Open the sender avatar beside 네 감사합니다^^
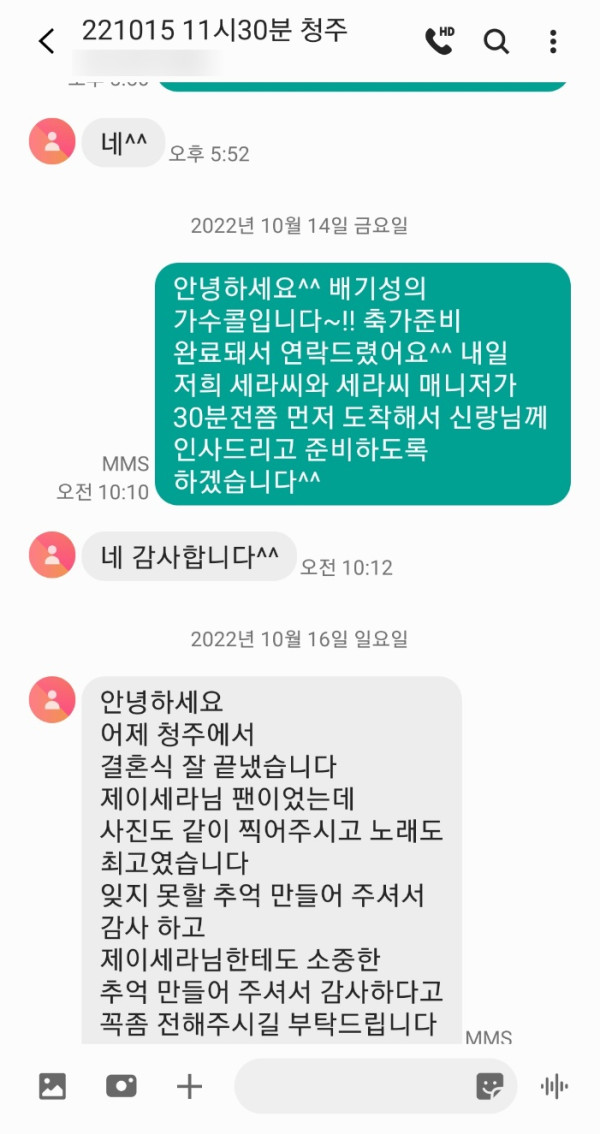This screenshot has width=600, height=1134. pyautogui.click(x=52, y=555)
